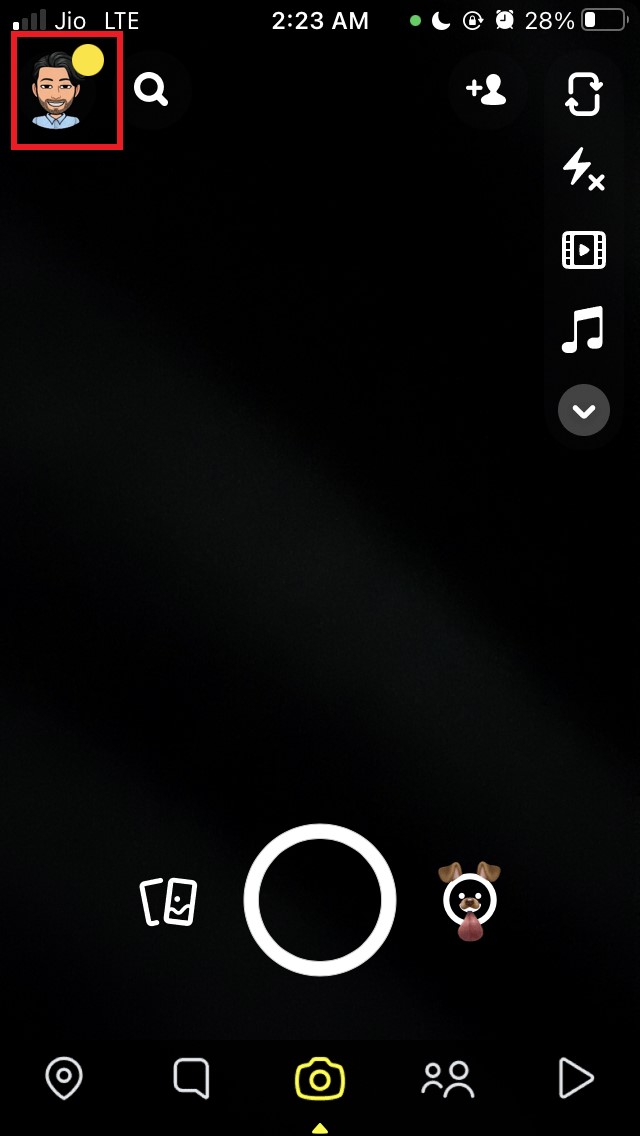This screenshot has width=640, height=1136.
Task: Select the Camera tab
Action: pyautogui.click(x=320, y=1080)
